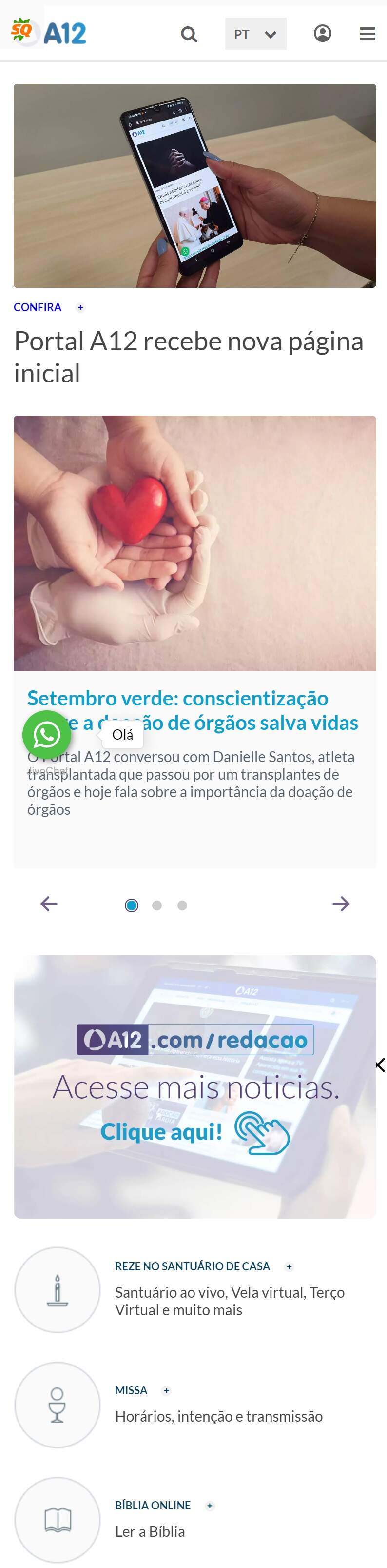387x1568 pixels.
Task: Expand the PT language dropdown
Action: [255, 34]
